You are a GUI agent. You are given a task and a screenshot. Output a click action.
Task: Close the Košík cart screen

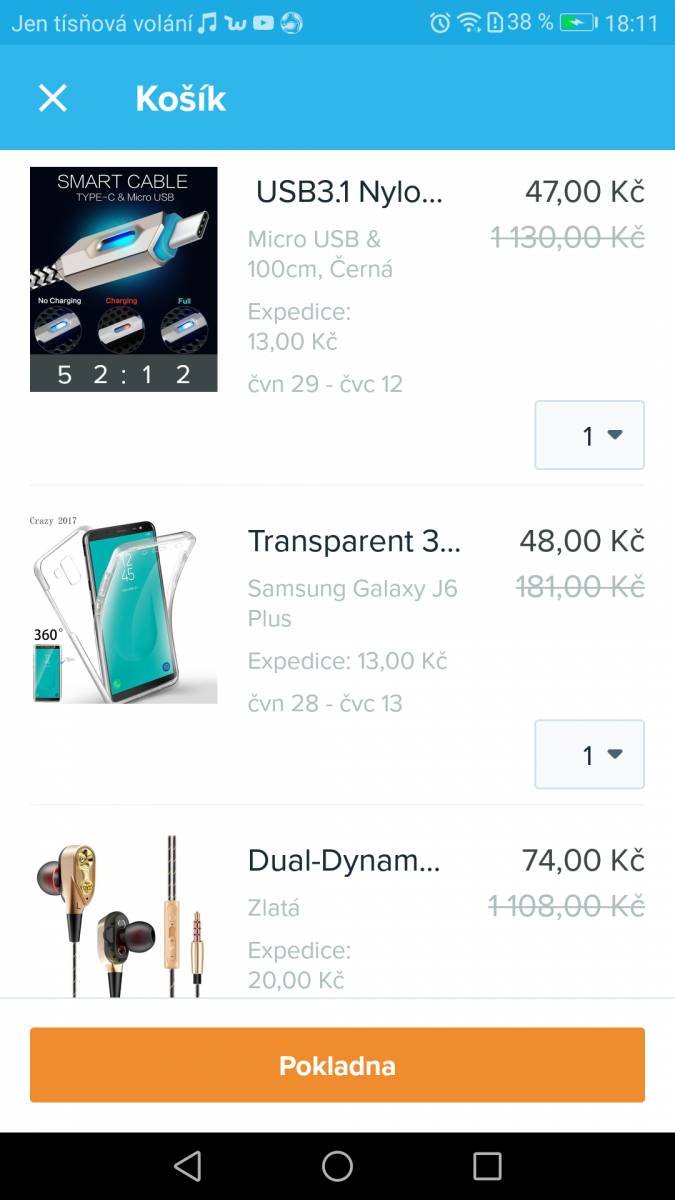(x=52, y=98)
